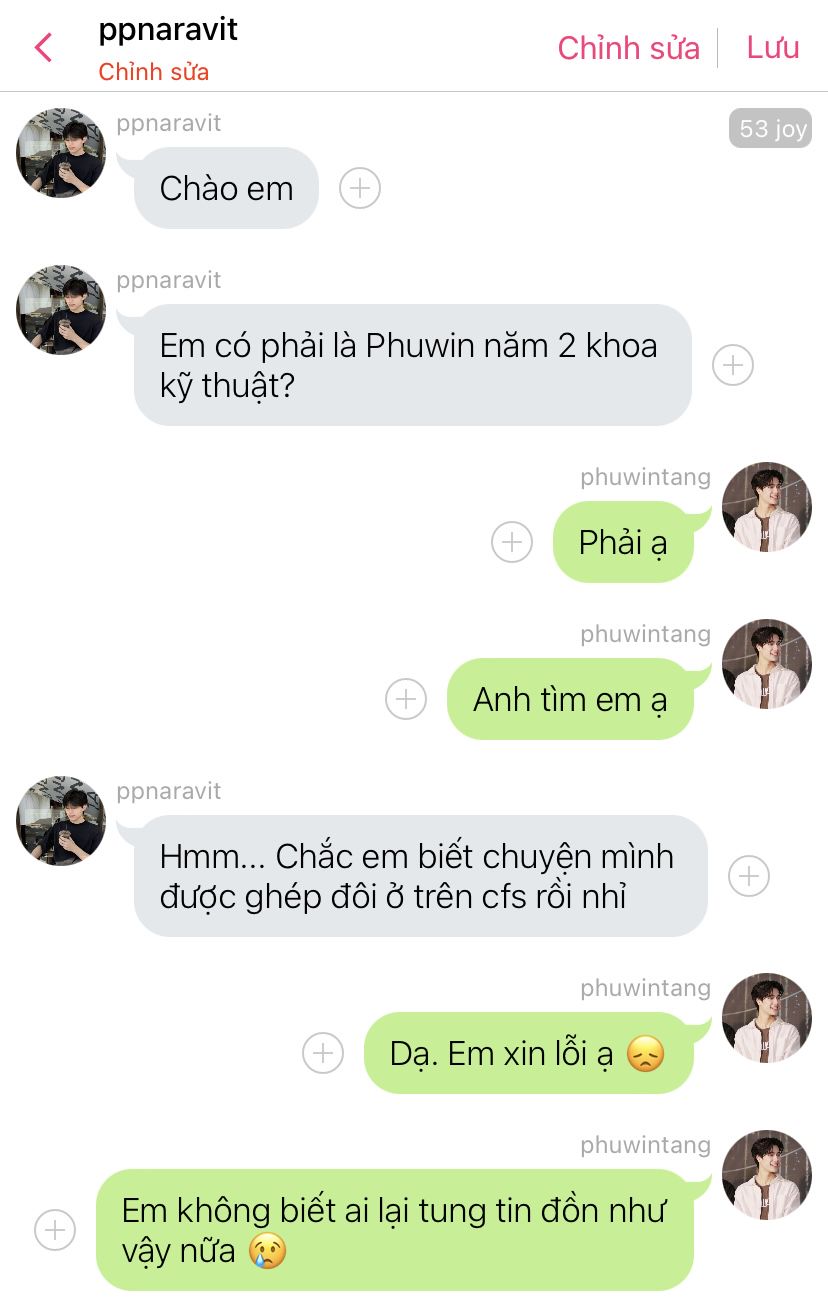Select the "Anh tìm em ạ" bubble

(x=570, y=699)
